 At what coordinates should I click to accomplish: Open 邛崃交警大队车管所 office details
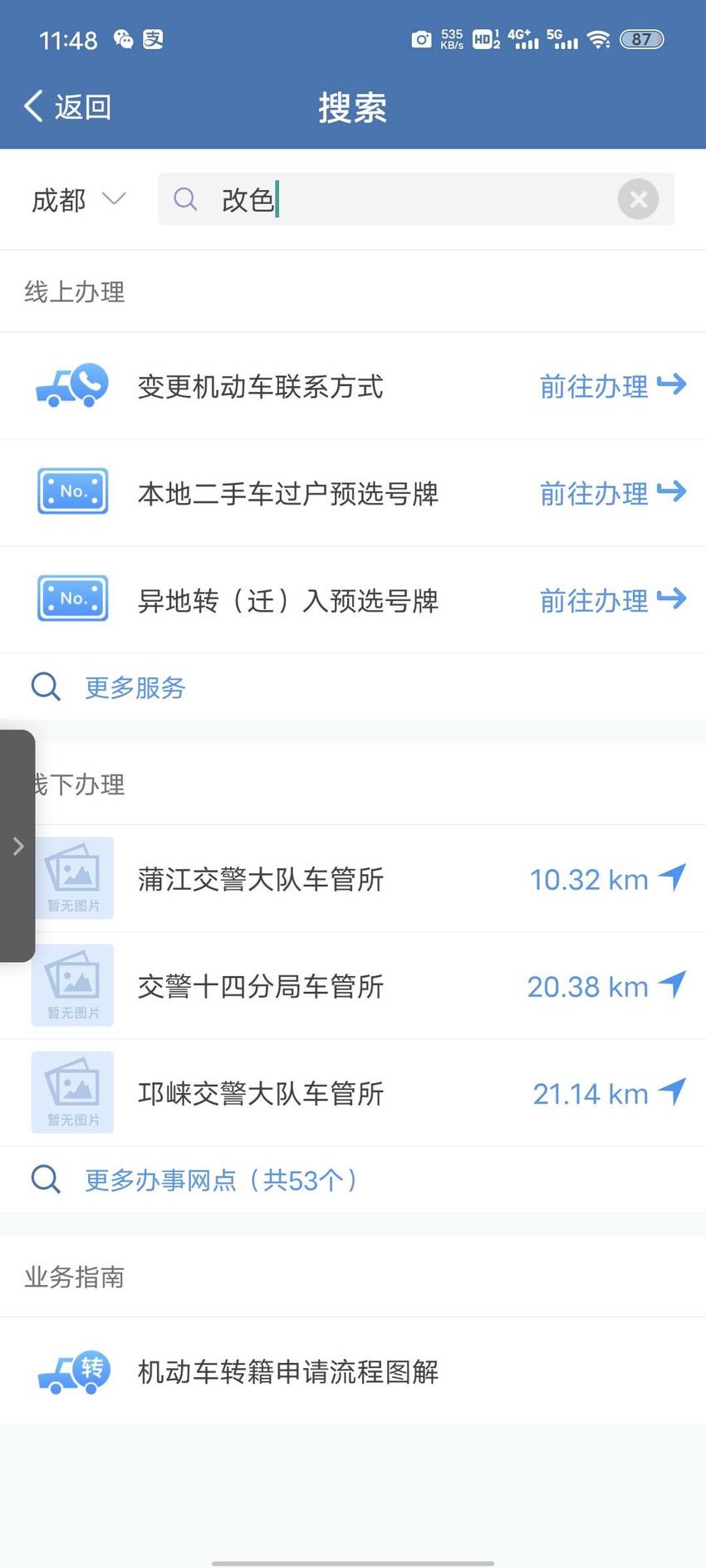click(x=353, y=1093)
